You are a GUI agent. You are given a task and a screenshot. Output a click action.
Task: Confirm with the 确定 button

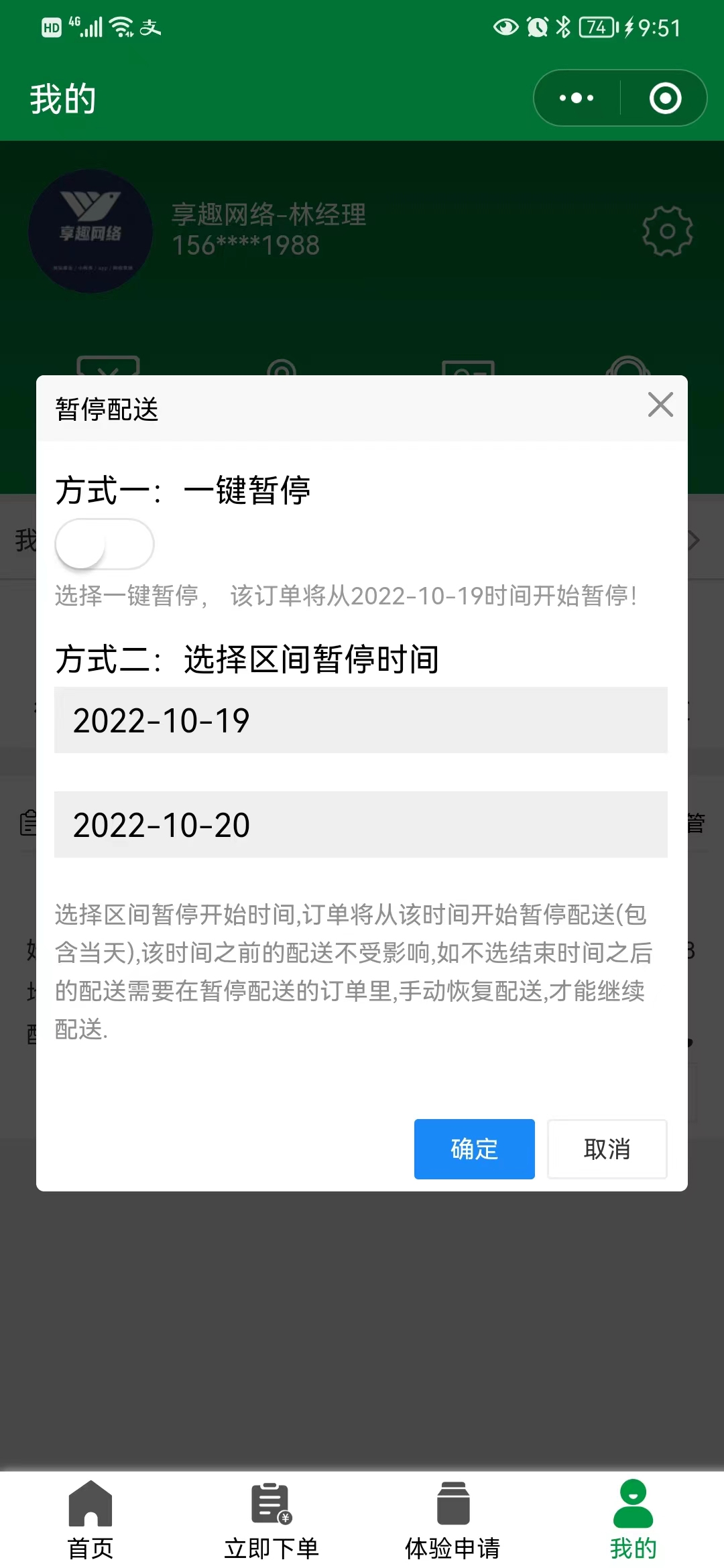pyautogui.click(x=474, y=1149)
